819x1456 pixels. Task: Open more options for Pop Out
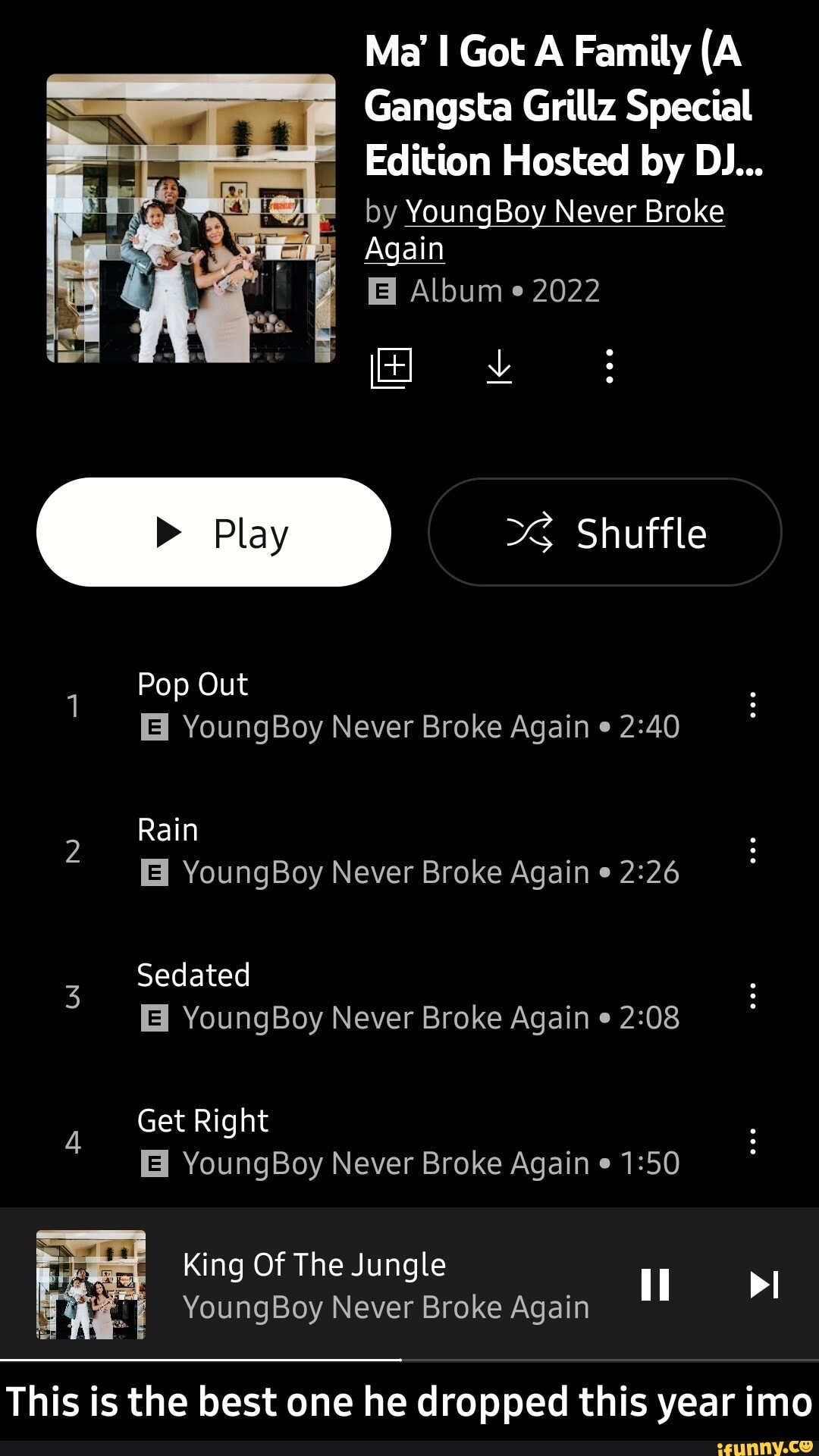752,705
